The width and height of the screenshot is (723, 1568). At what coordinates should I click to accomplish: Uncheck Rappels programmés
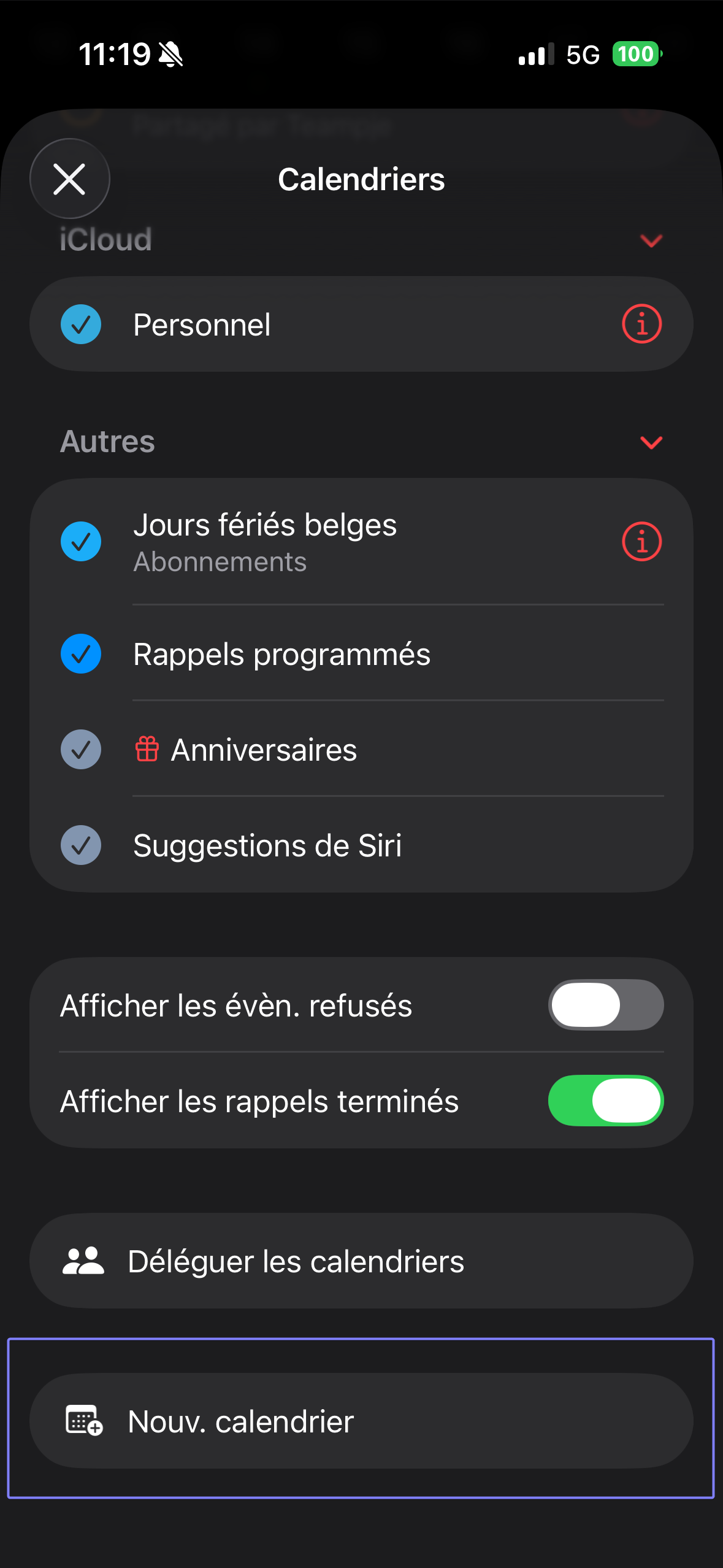coord(81,654)
